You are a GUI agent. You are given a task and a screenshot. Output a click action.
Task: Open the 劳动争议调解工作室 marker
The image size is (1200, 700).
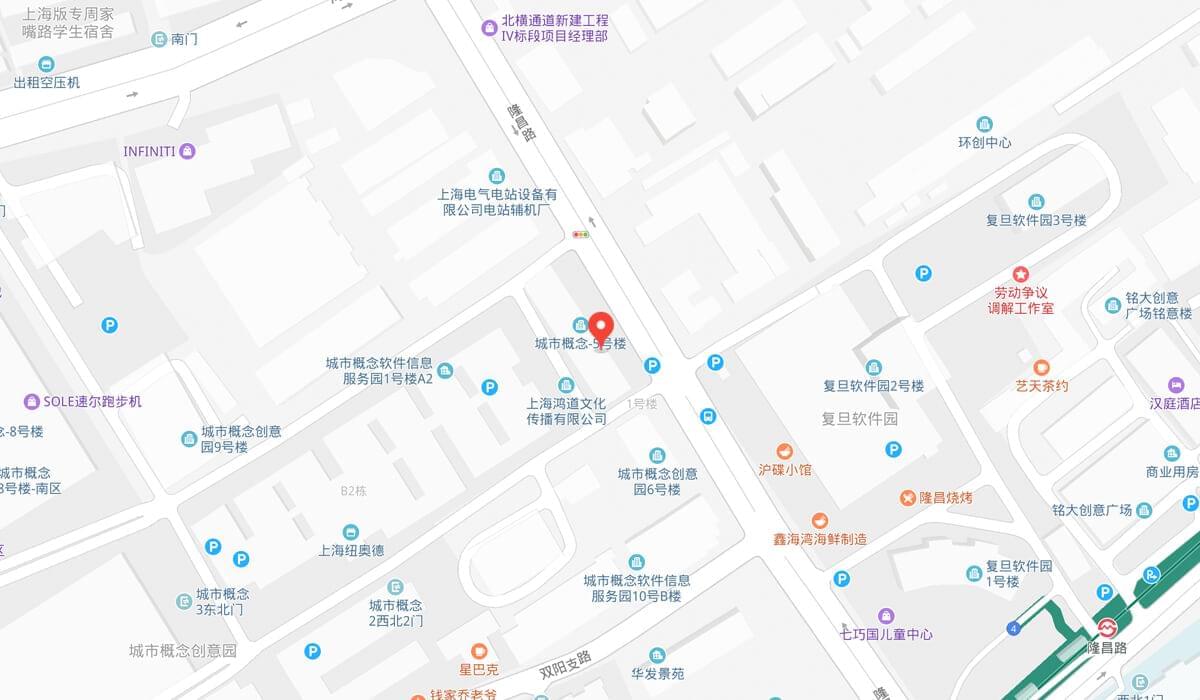pyautogui.click(x=1020, y=274)
